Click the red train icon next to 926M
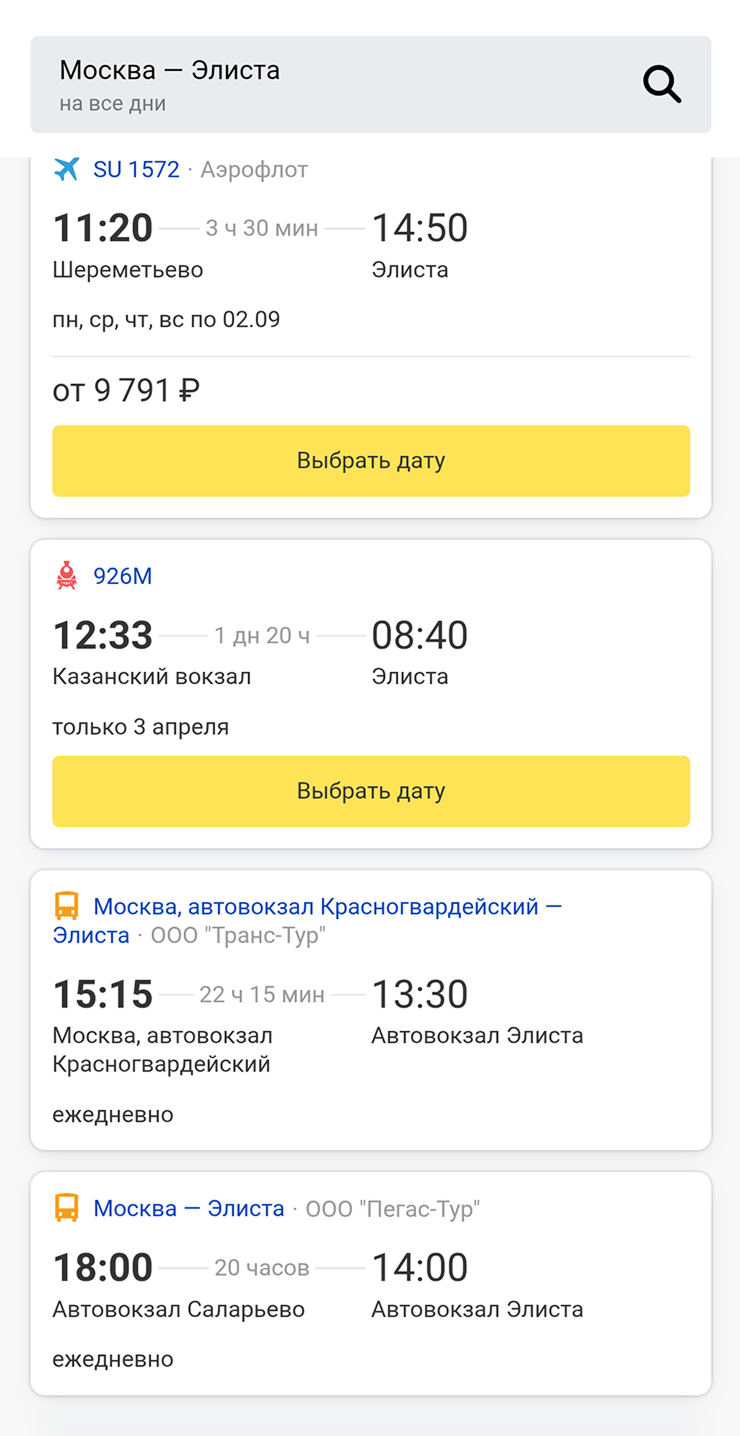The image size is (740, 1436). (x=62, y=576)
